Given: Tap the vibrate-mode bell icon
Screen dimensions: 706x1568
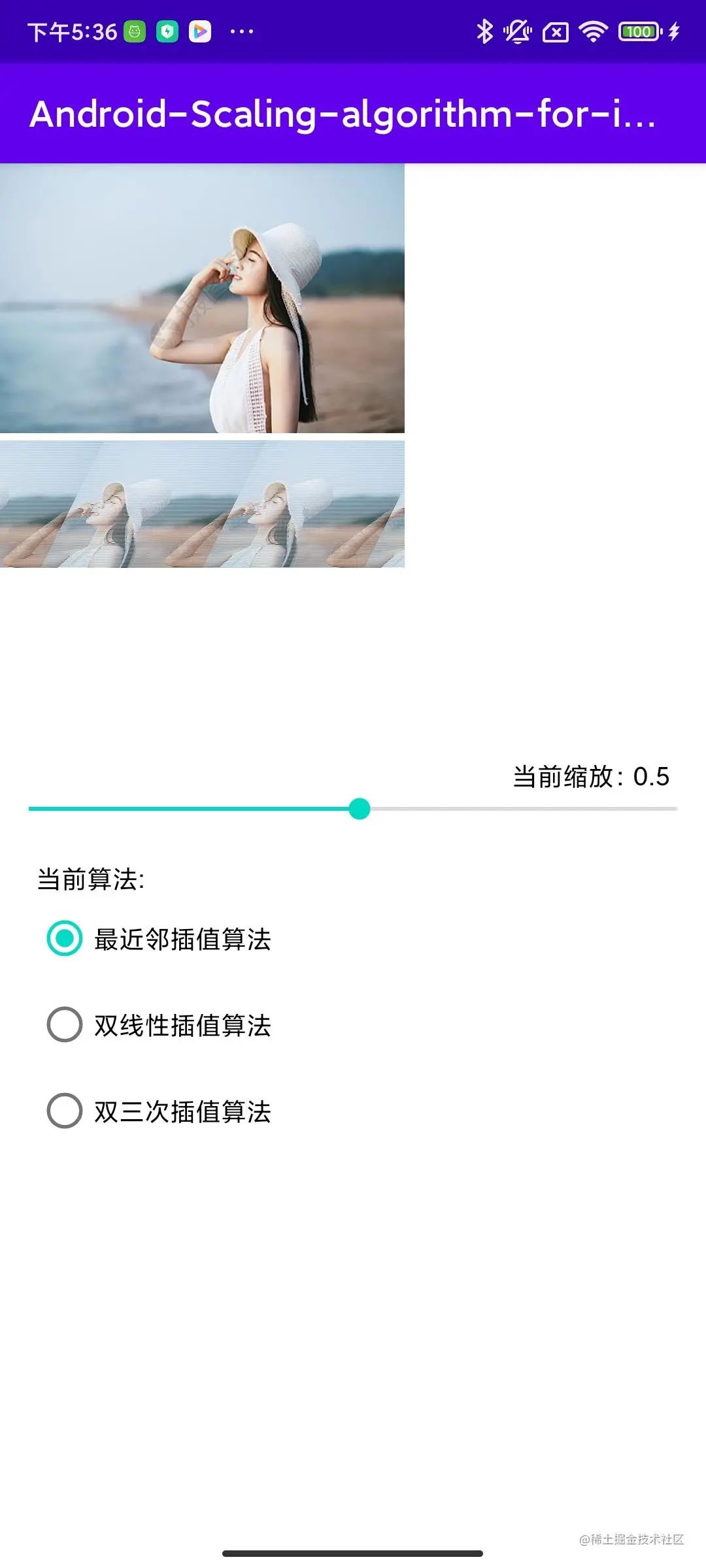Looking at the screenshot, I should [516, 31].
